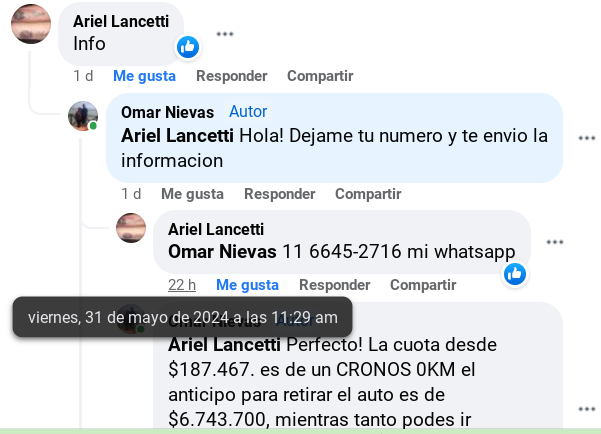
Task: Share Ariel Lancetti's Info comment
Action: coord(320,76)
